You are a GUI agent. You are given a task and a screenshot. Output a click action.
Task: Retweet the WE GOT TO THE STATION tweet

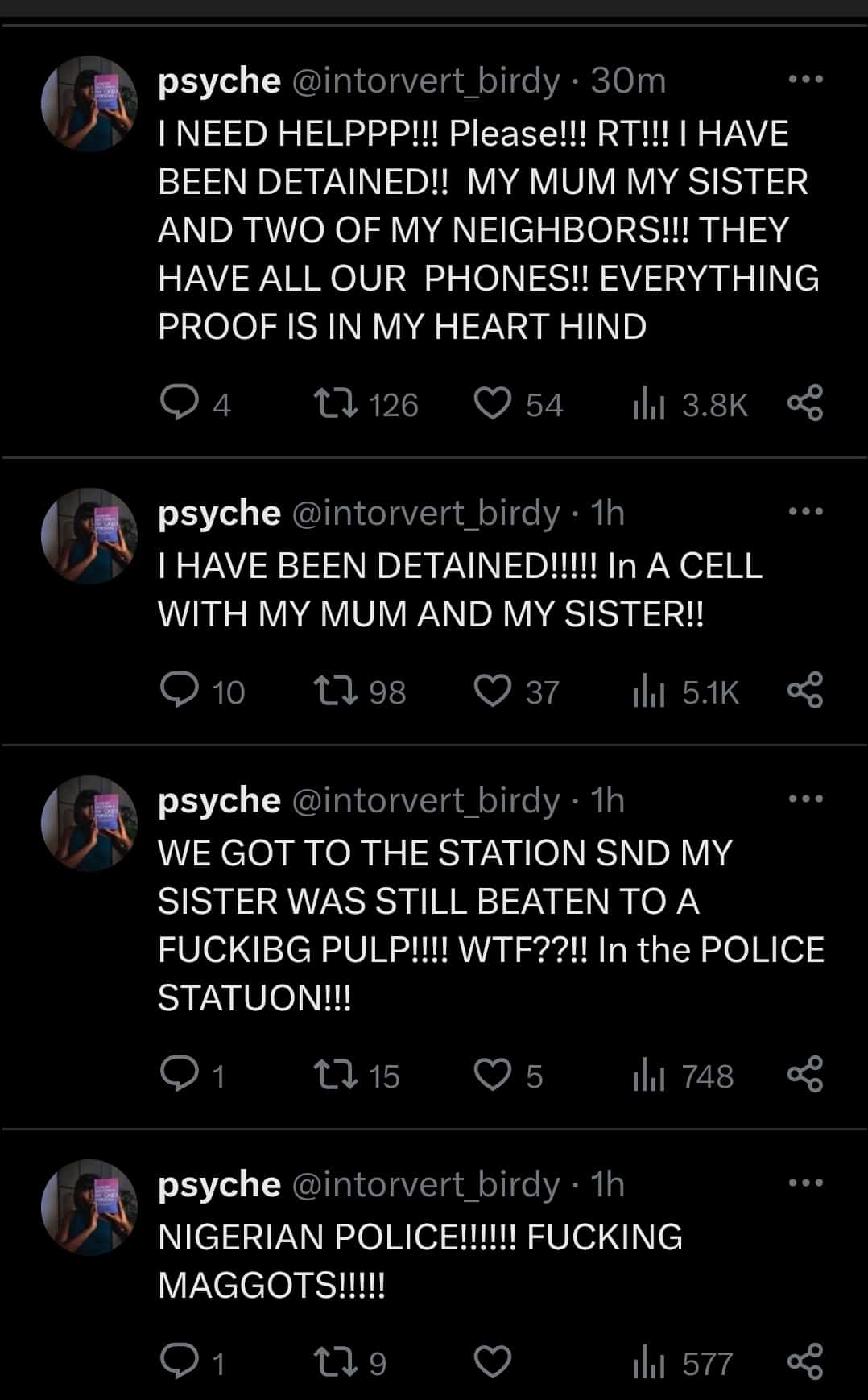click(x=337, y=1075)
